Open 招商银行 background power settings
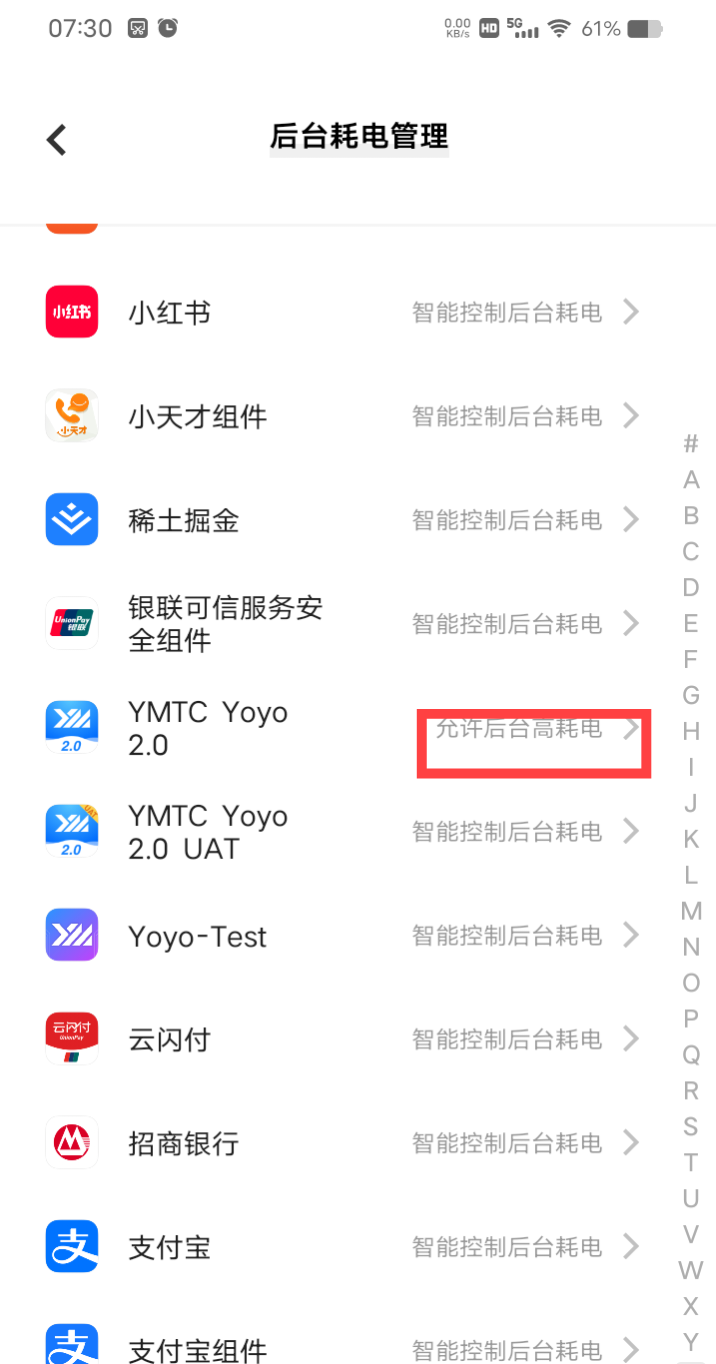Screen dimensions: 716x1364 (340, 1143)
